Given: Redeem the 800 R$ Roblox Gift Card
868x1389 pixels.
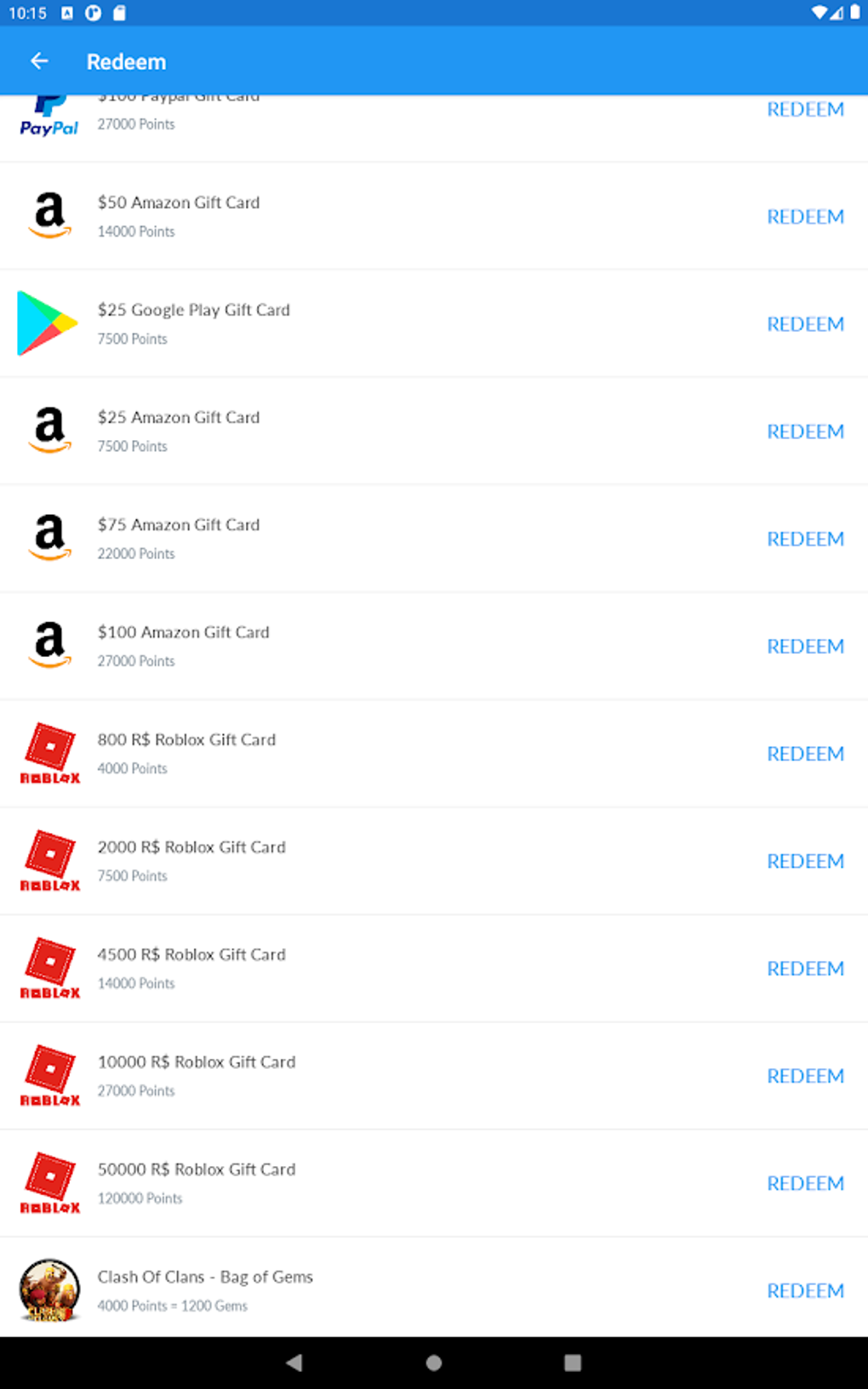Looking at the screenshot, I should (805, 754).
